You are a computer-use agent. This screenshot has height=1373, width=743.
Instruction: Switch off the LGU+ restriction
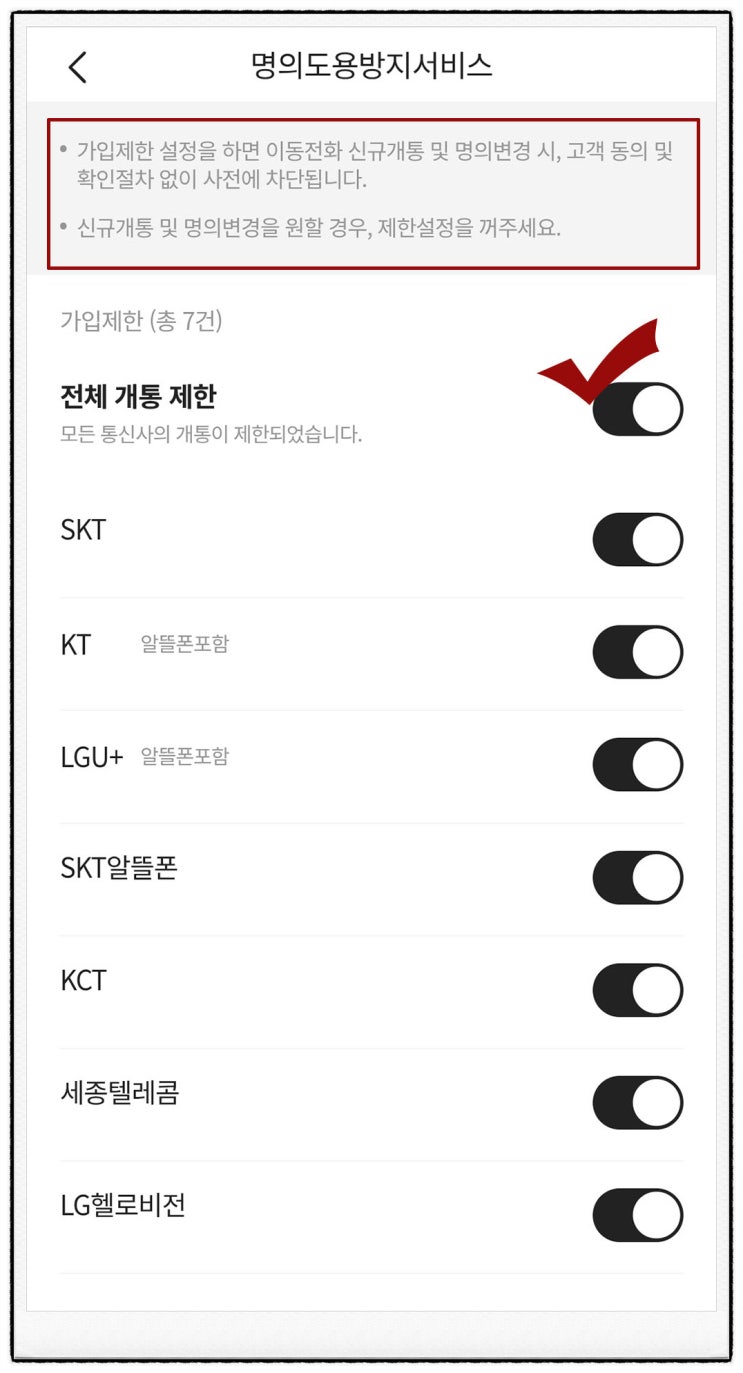click(x=637, y=765)
